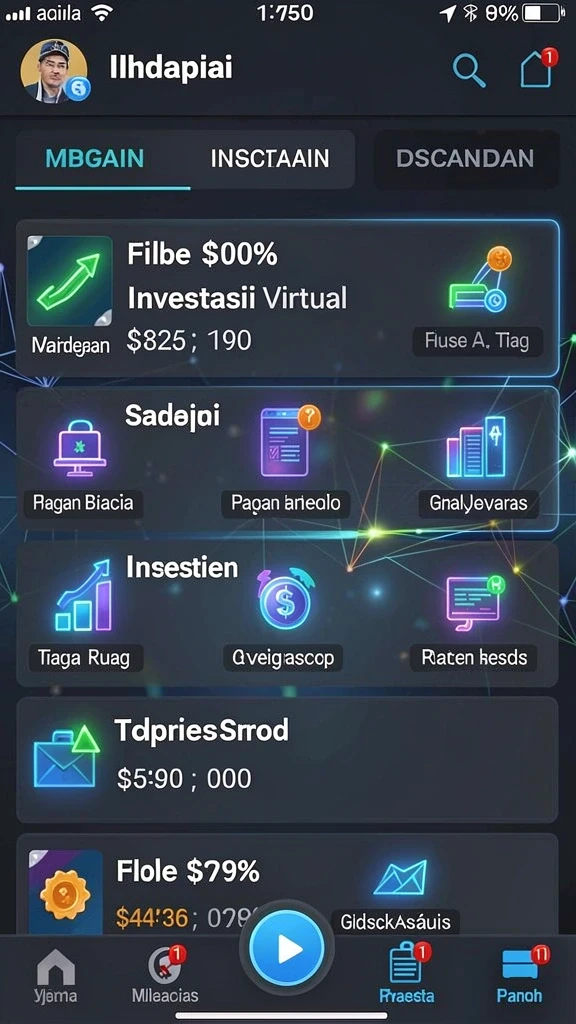
Task: Open the TdpriesSrrod card
Action: (x=287, y=760)
